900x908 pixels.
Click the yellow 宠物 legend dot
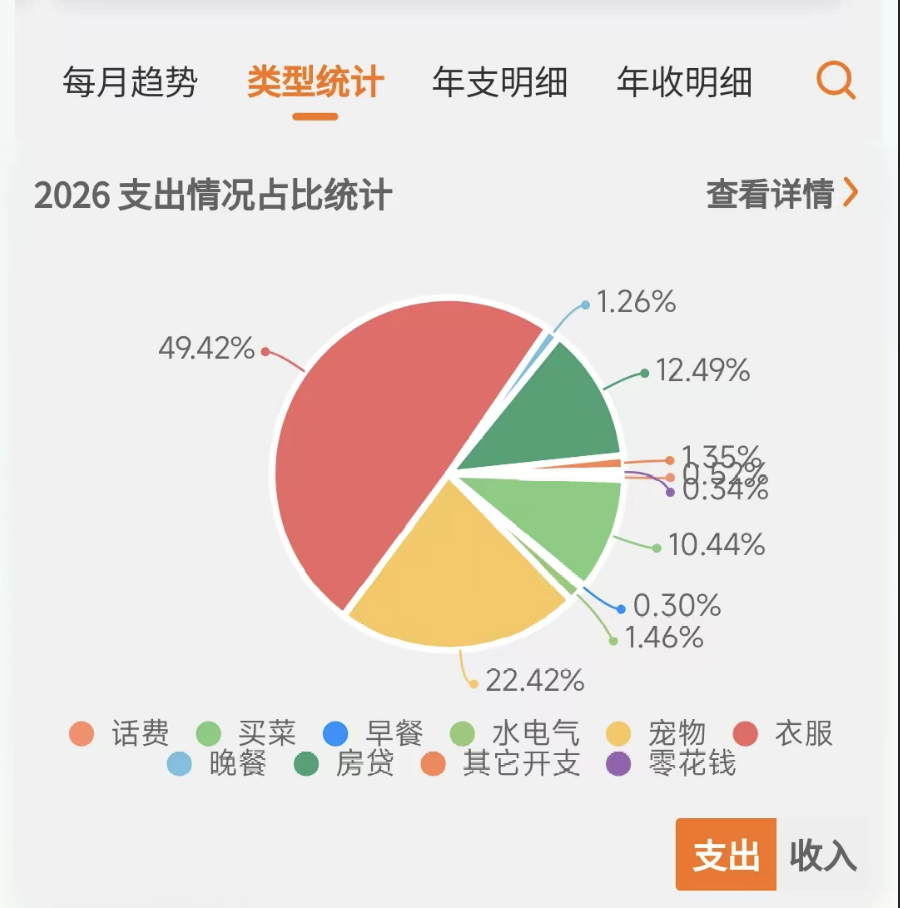[615, 733]
